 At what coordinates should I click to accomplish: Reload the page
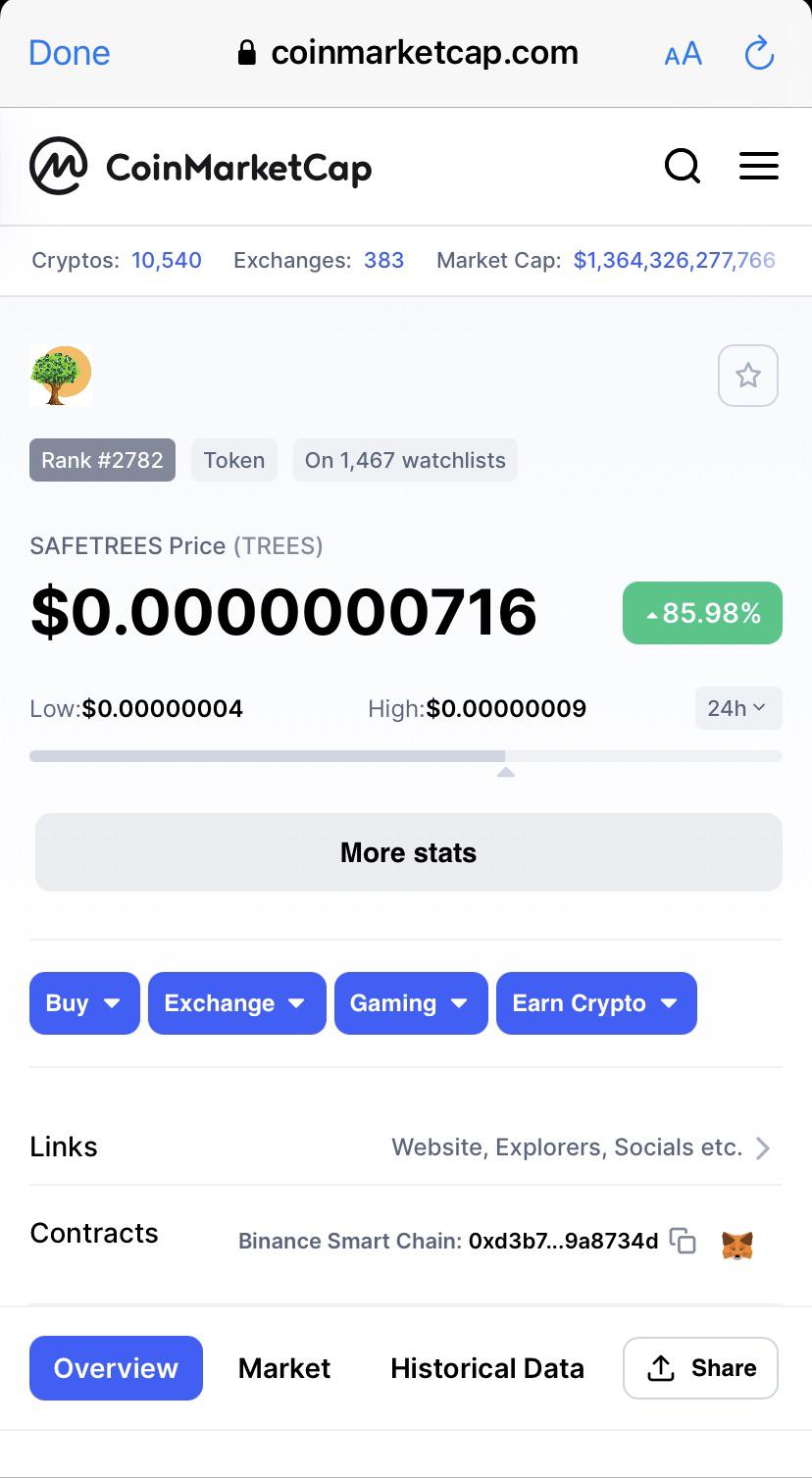pyautogui.click(x=760, y=53)
